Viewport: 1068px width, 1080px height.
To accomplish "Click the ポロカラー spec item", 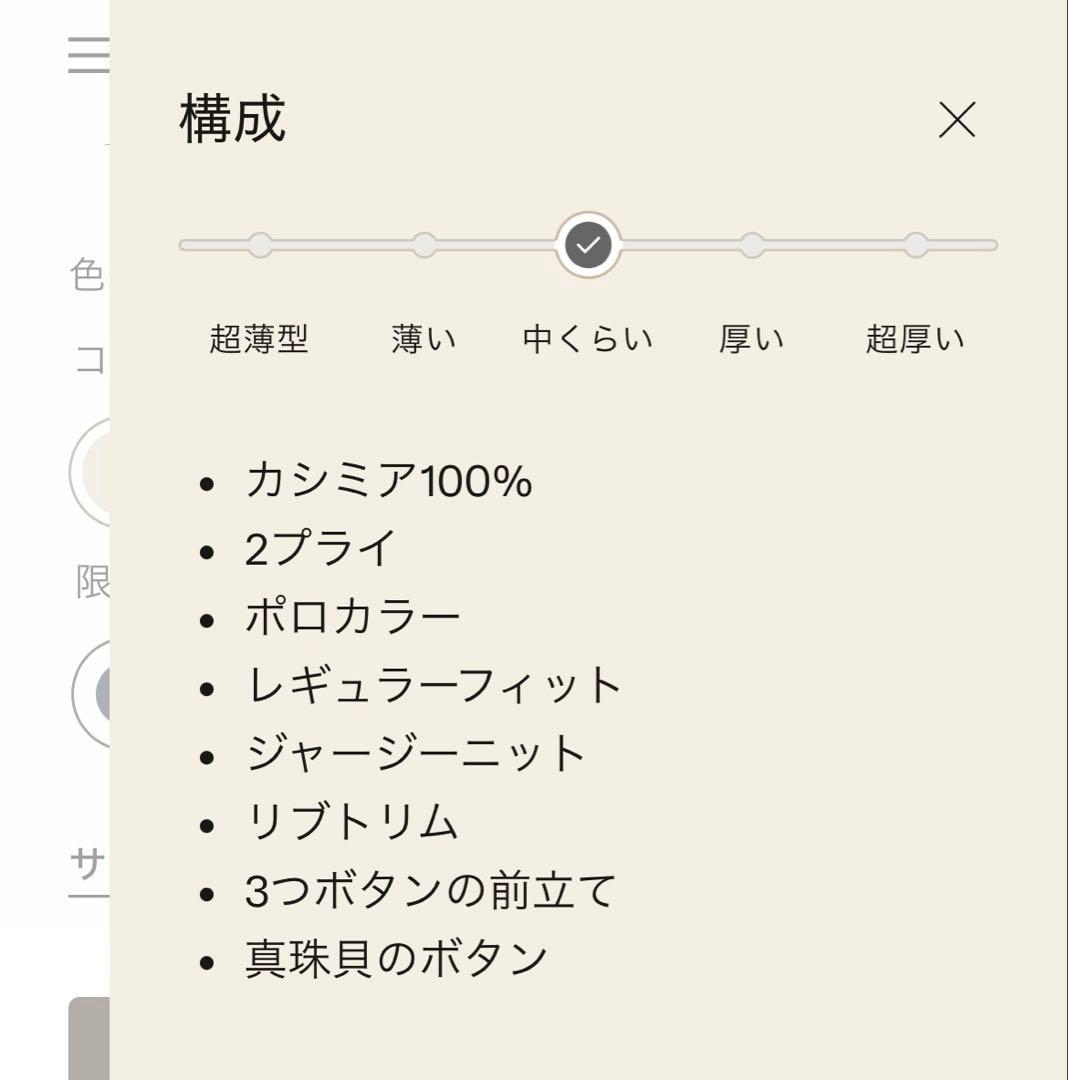I will pyautogui.click(x=352, y=617).
